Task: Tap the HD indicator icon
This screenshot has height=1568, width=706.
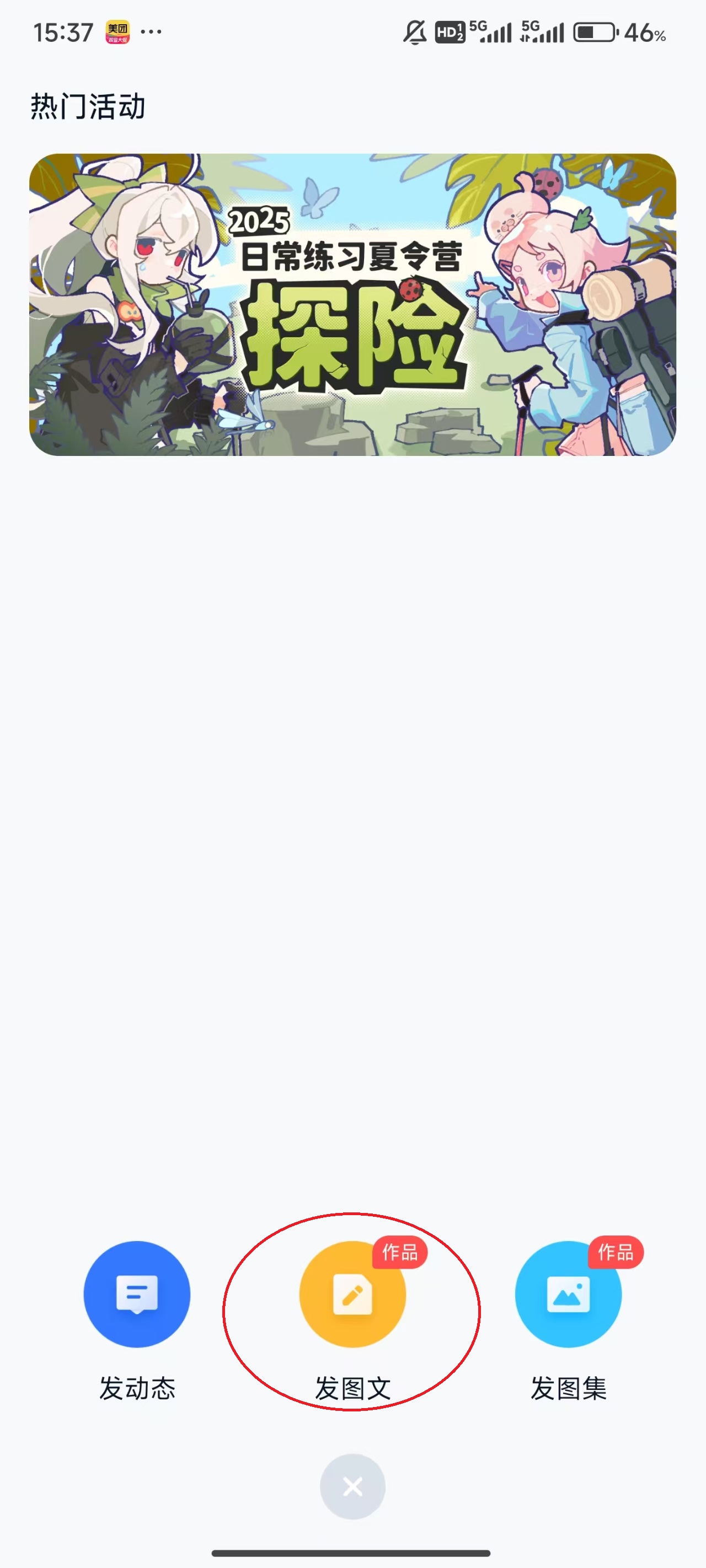Action: pyautogui.click(x=449, y=35)
